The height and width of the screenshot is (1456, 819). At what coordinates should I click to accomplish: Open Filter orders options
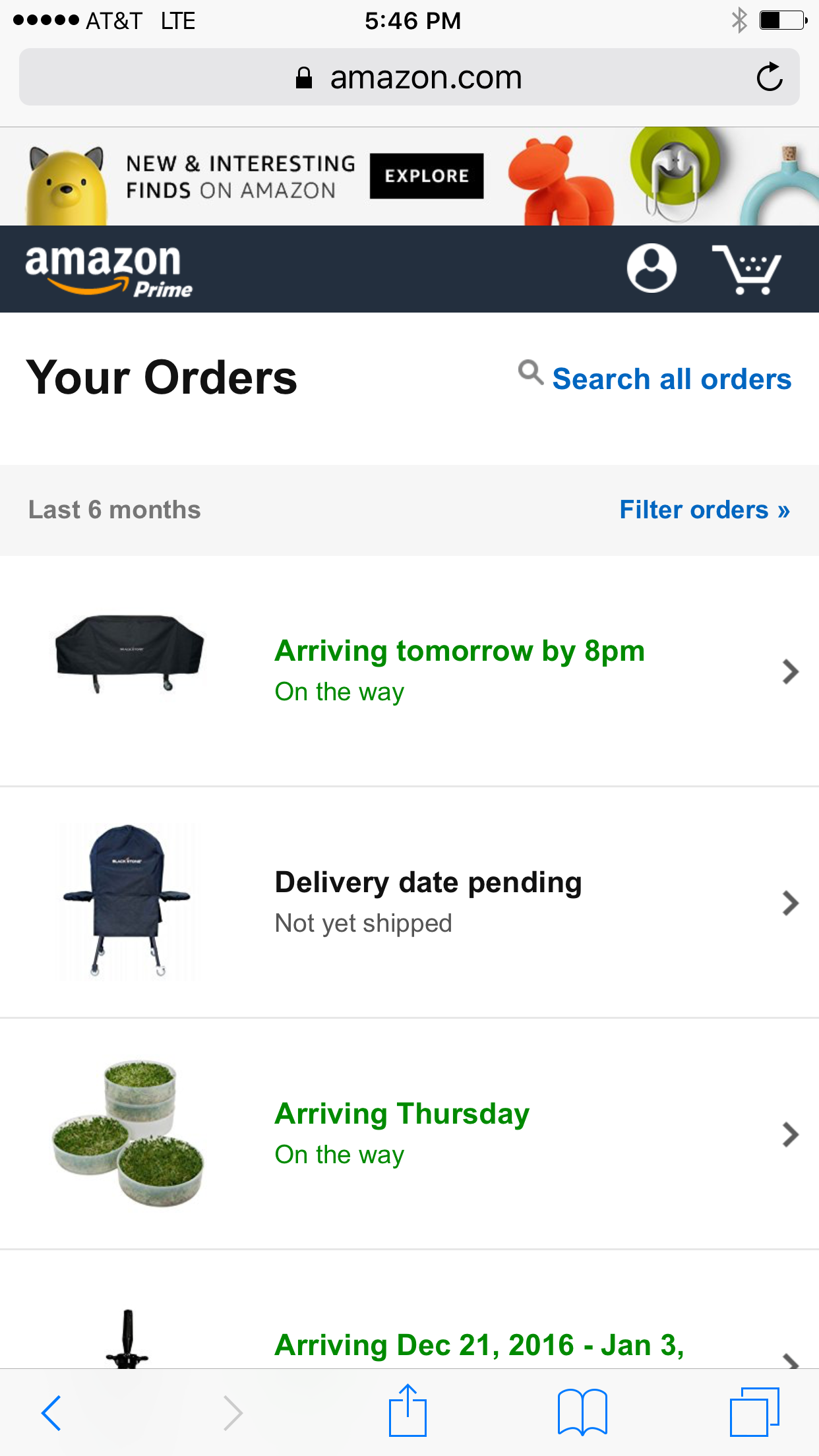704,510
